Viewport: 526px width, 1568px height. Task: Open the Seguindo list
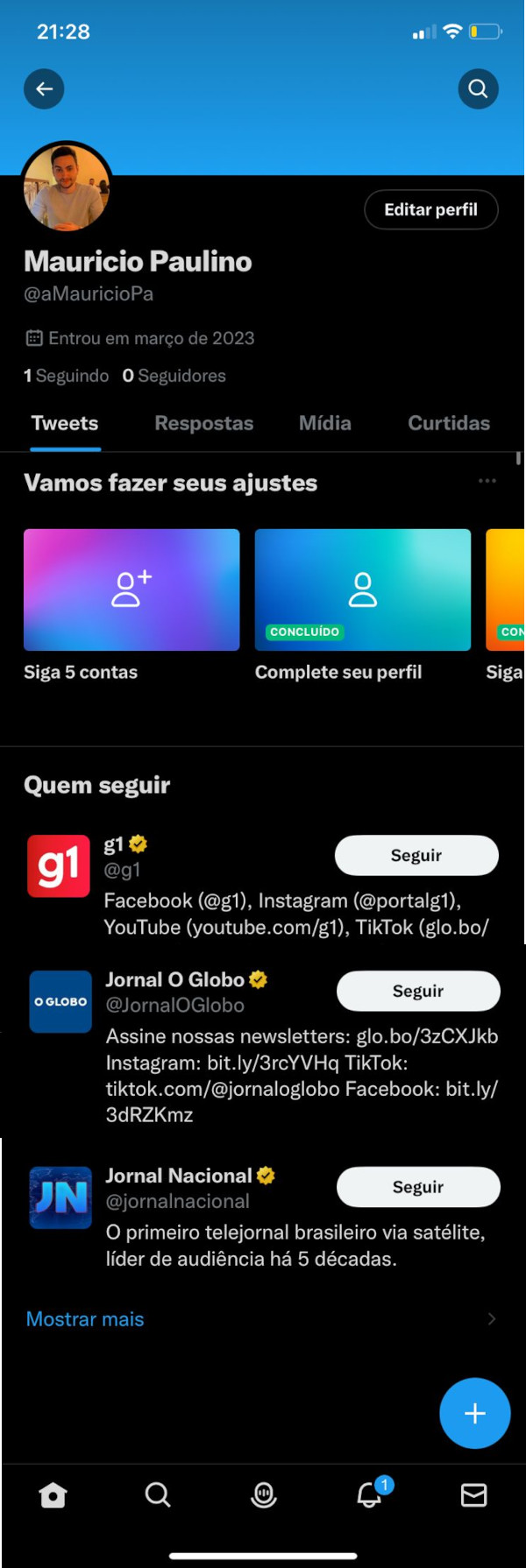click(67, 376)
